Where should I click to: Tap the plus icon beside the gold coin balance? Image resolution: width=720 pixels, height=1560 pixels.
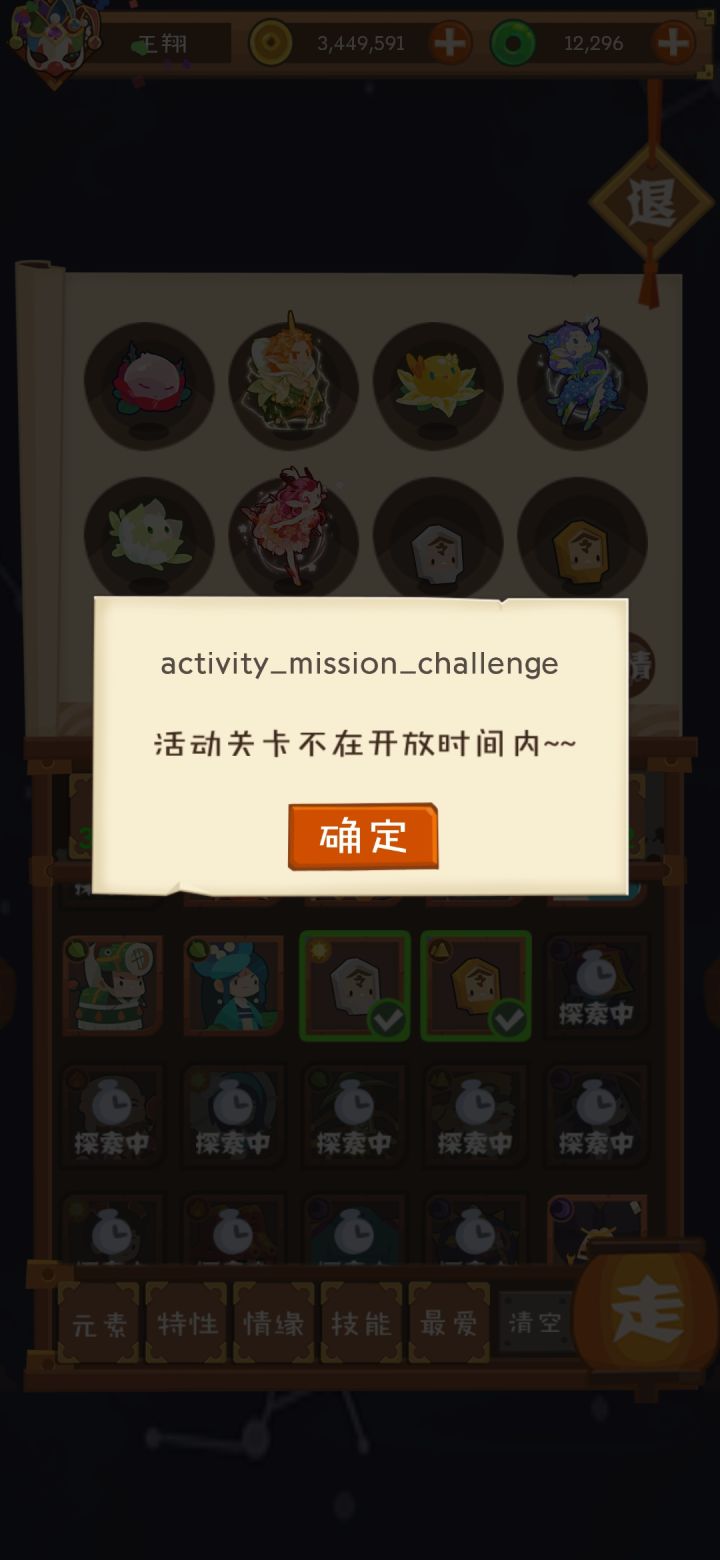[448, 43]
